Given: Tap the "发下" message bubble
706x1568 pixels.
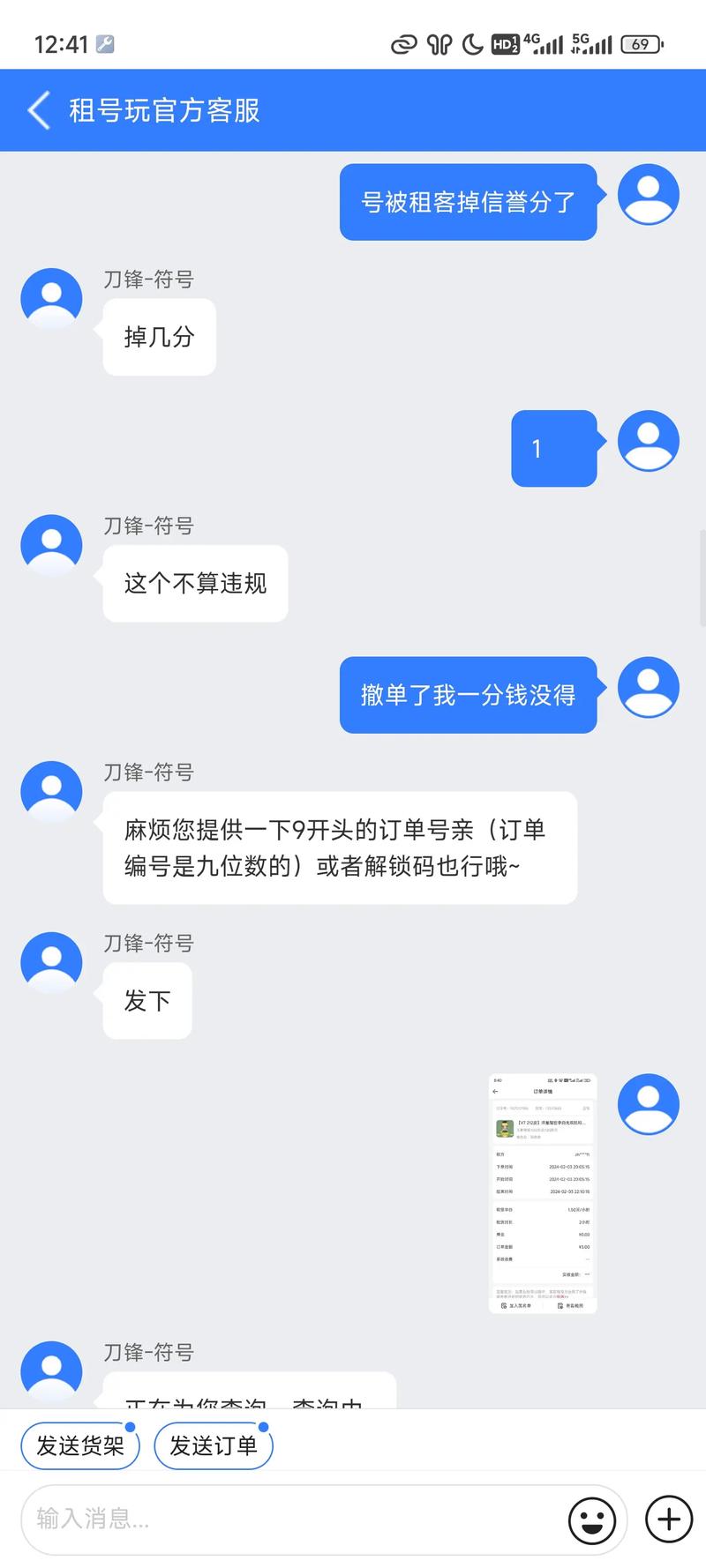Looking at the screenshot, I should pos(146,1000).
